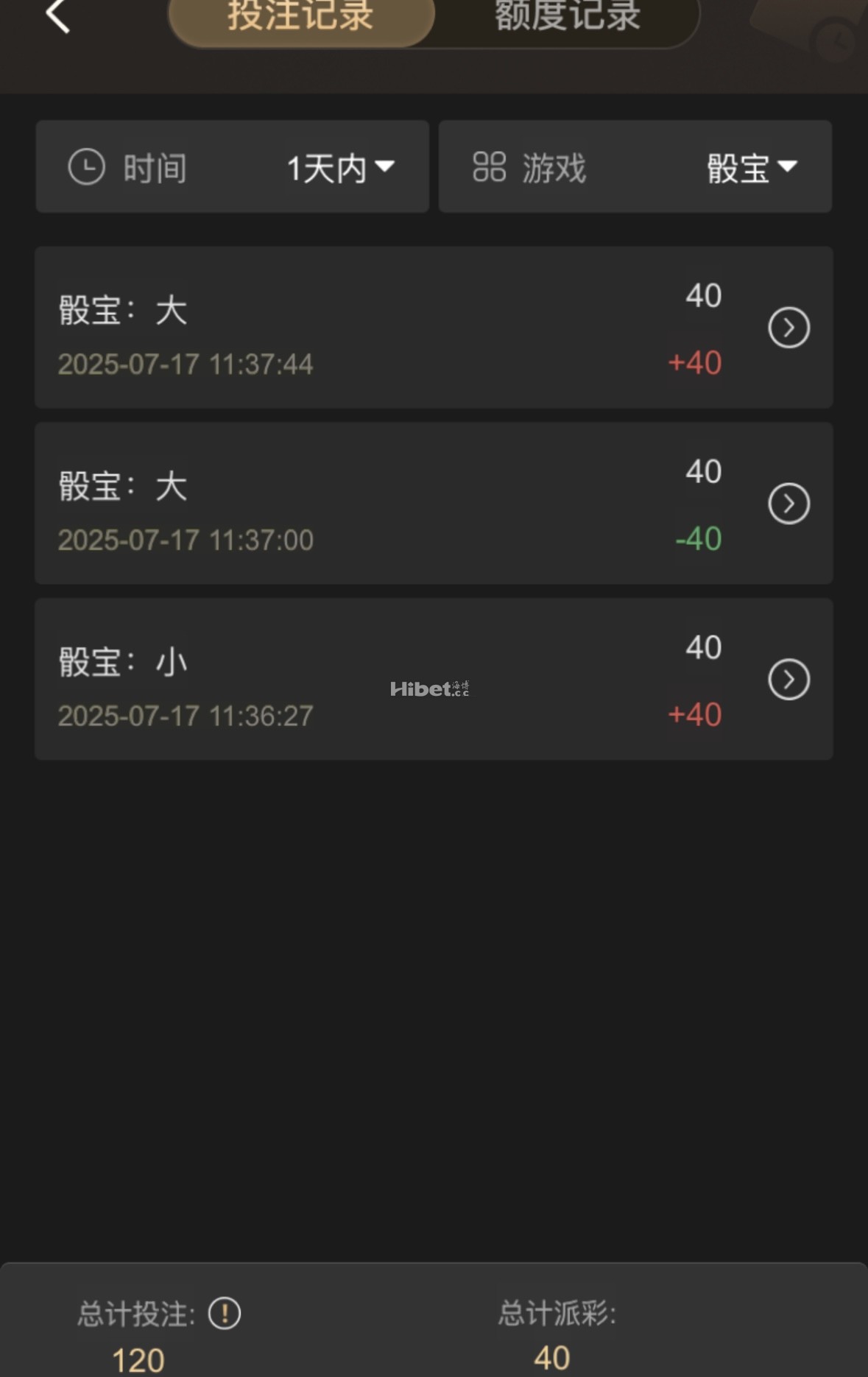The image size is (868, 1377).
Task: Go back using the top-left arrow
Action: click(x=57, y=16)
